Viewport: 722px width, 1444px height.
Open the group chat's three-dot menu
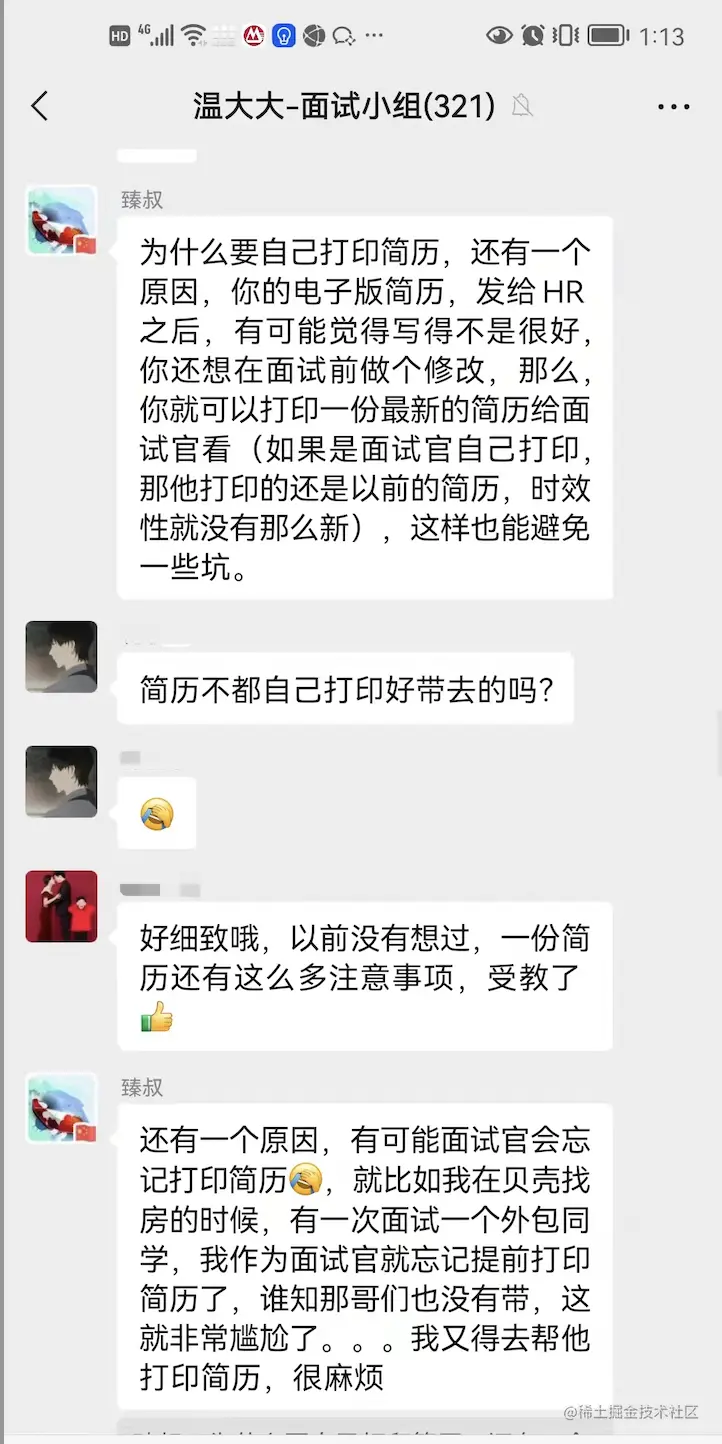pyautogui.click(x=673, y=107)
